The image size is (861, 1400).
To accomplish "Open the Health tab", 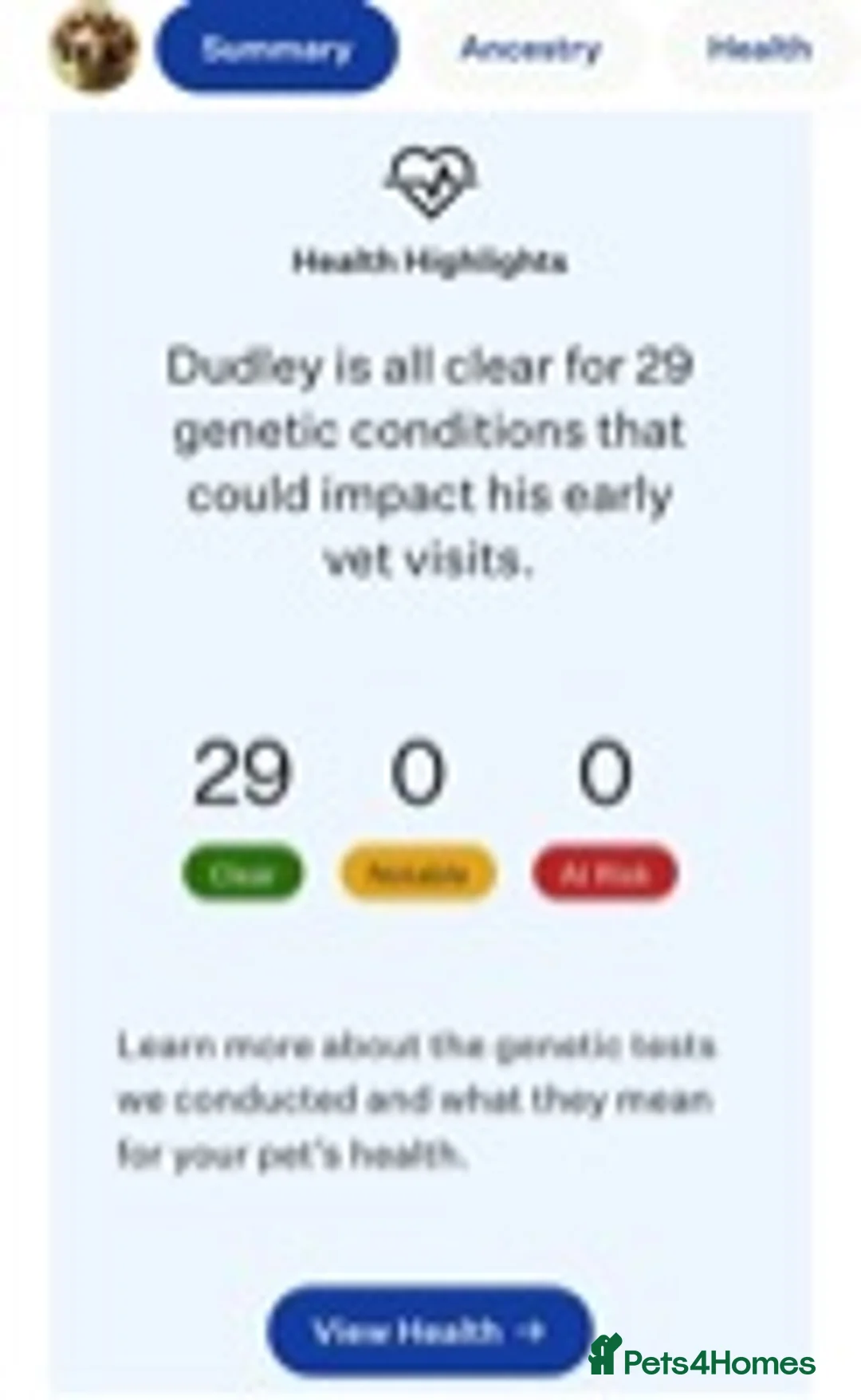I will [x=759, y=49].
